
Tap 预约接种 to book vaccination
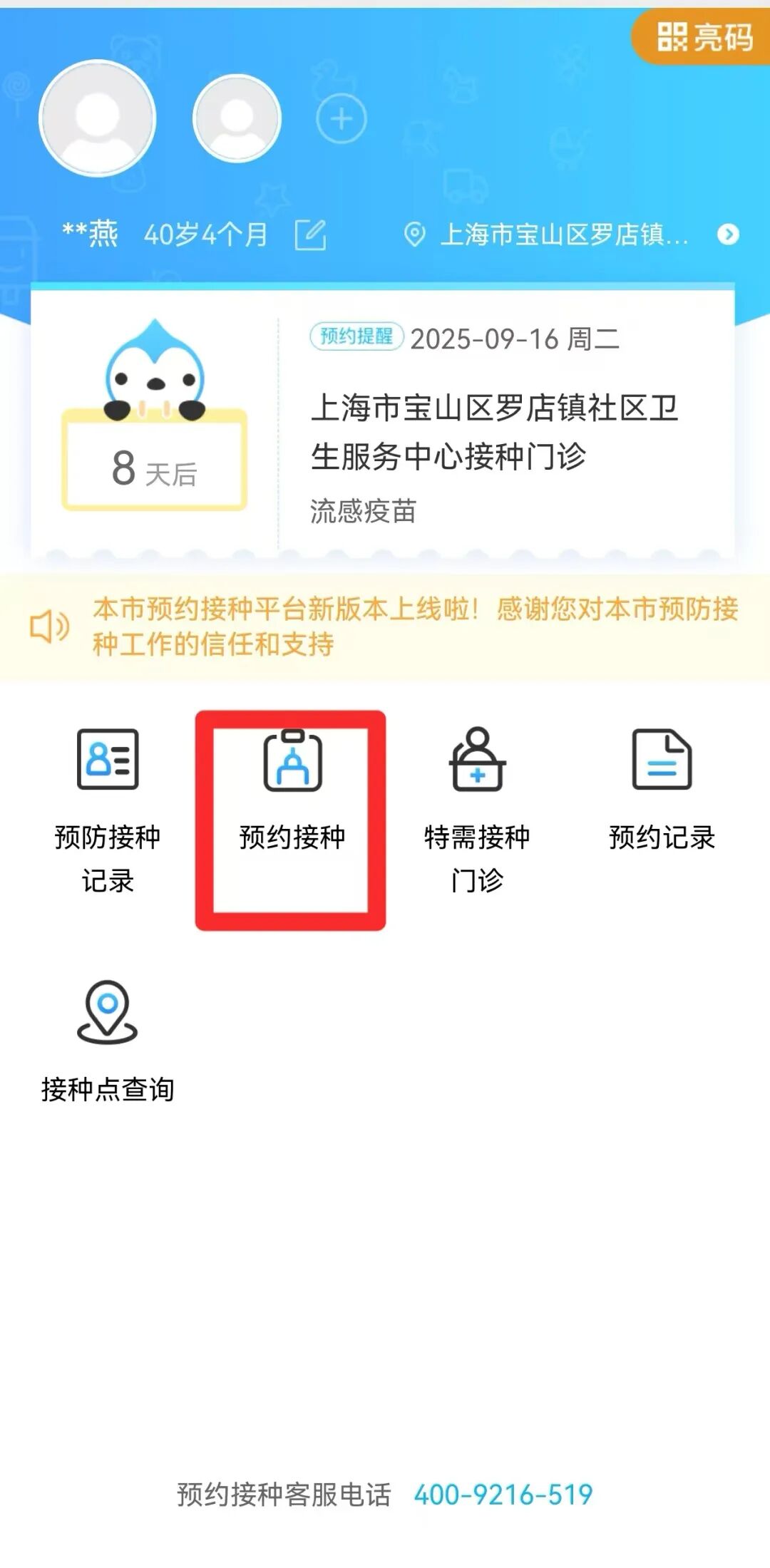292,791
